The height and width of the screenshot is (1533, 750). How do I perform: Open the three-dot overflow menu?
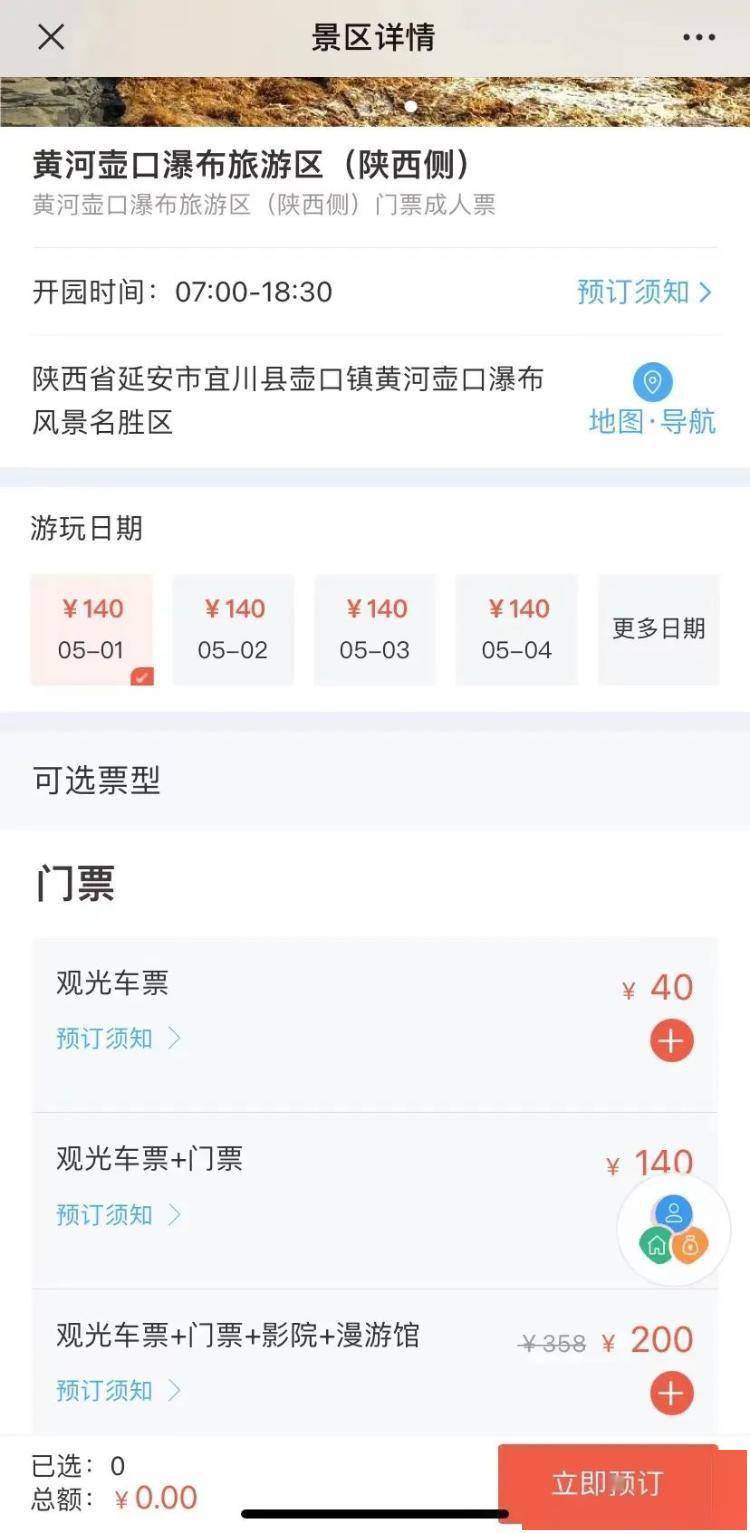point(699,38)
